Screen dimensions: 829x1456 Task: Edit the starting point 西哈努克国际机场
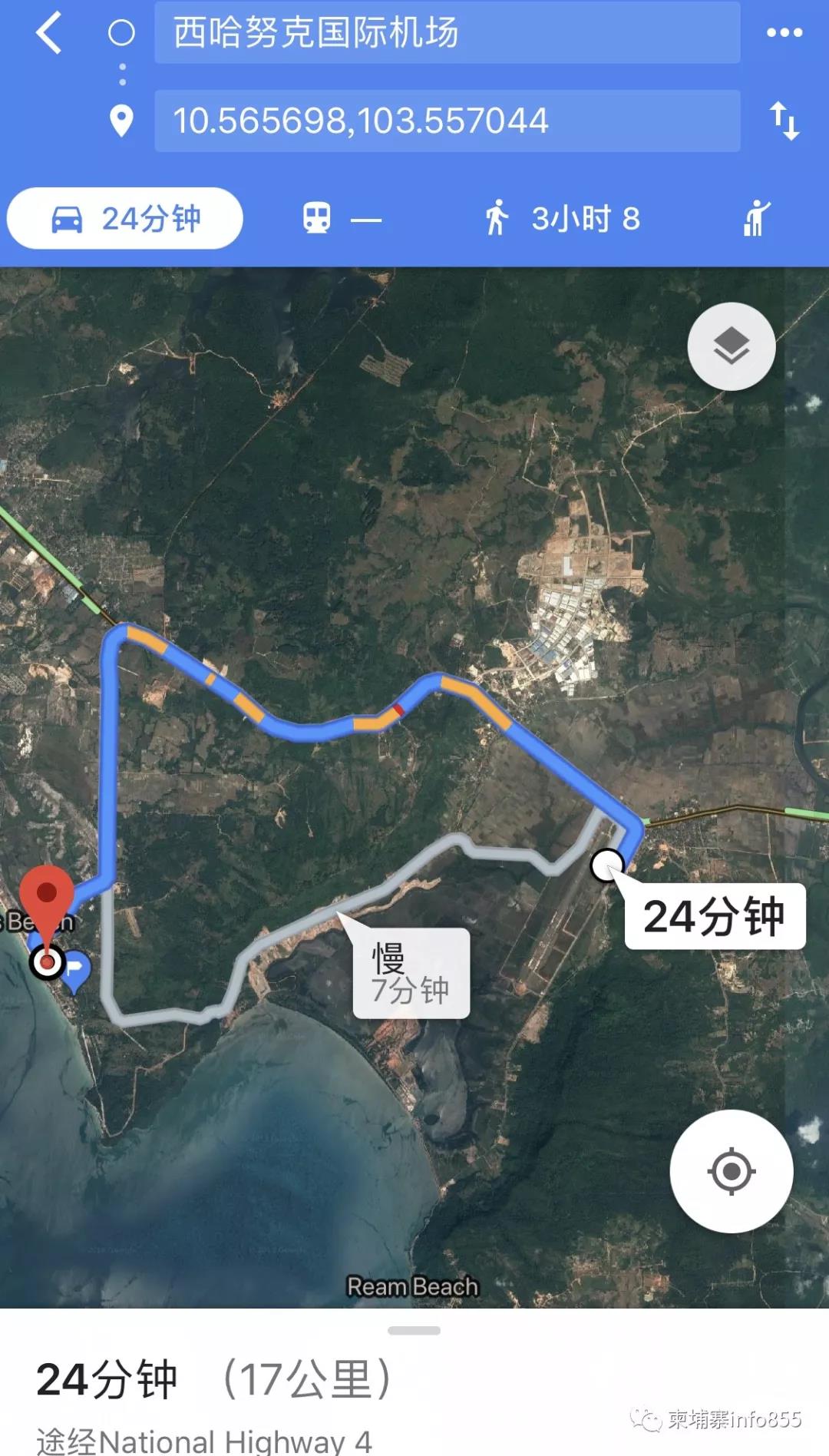pos(447,32)
